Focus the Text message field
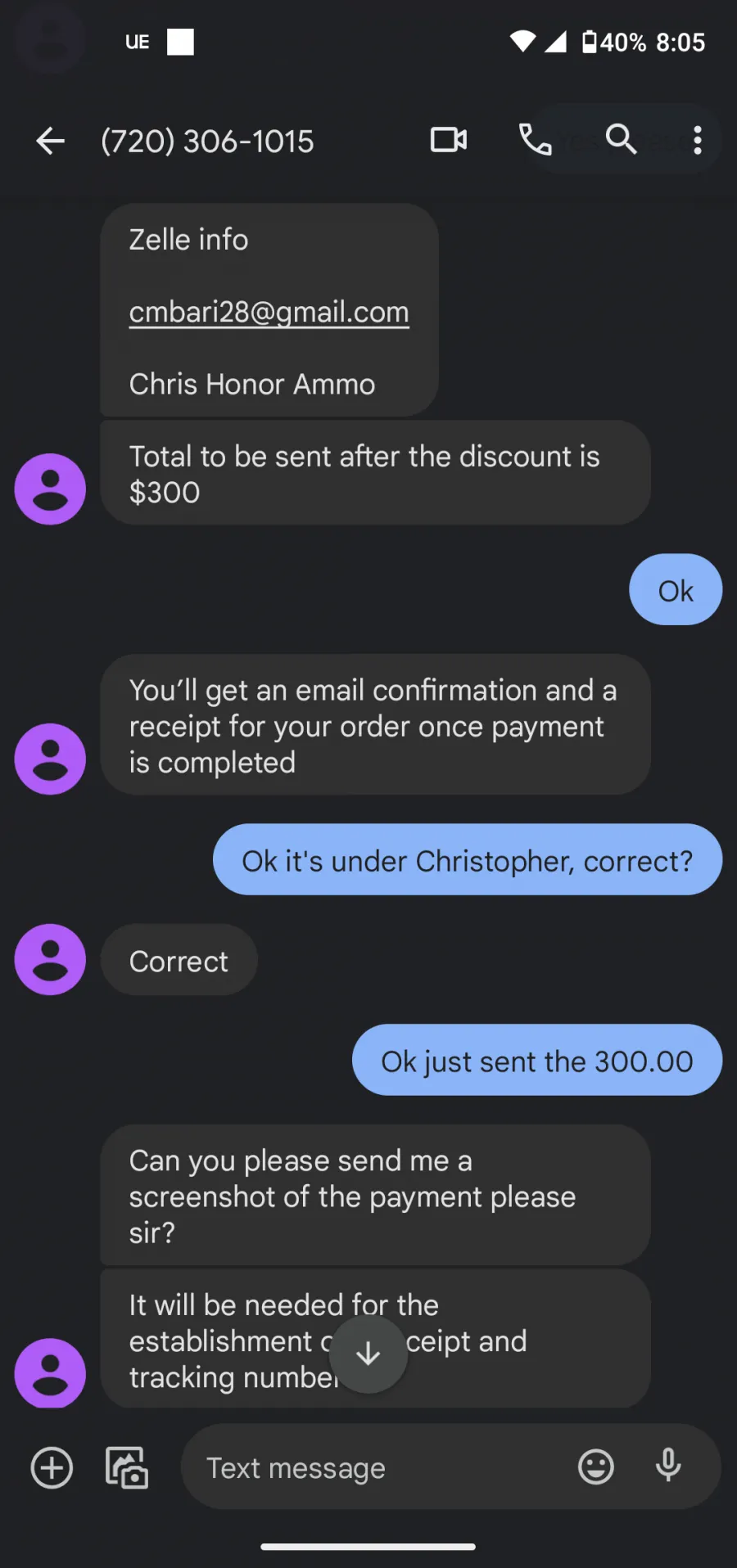 (377, 1467)
